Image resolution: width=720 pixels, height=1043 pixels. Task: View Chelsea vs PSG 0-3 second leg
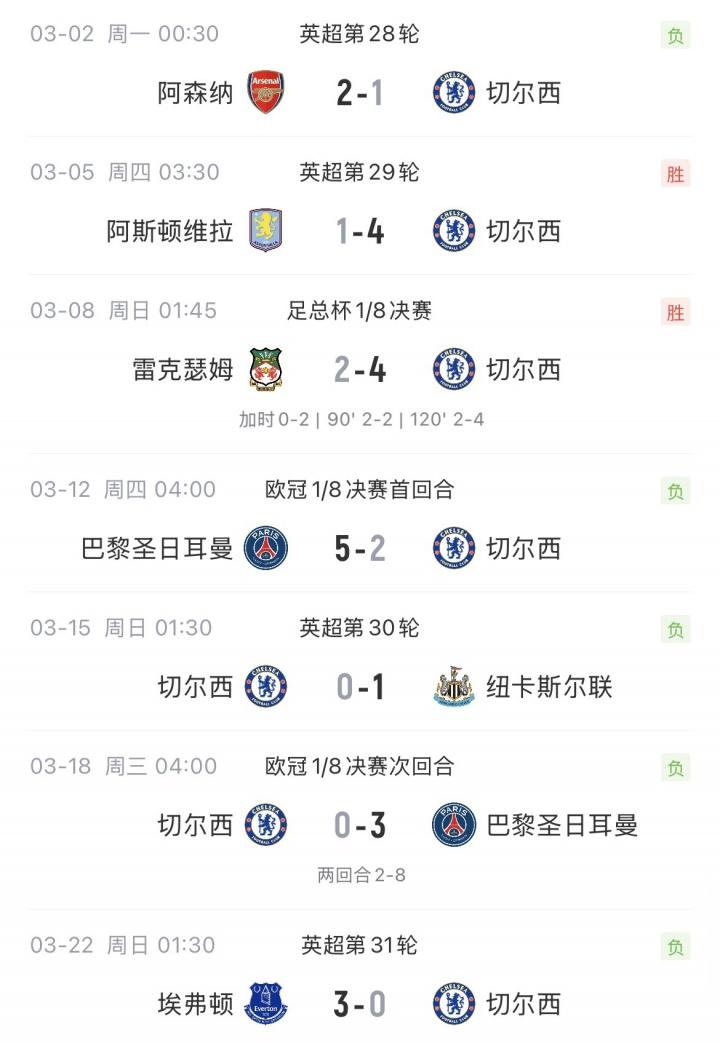tap(360, 825)
